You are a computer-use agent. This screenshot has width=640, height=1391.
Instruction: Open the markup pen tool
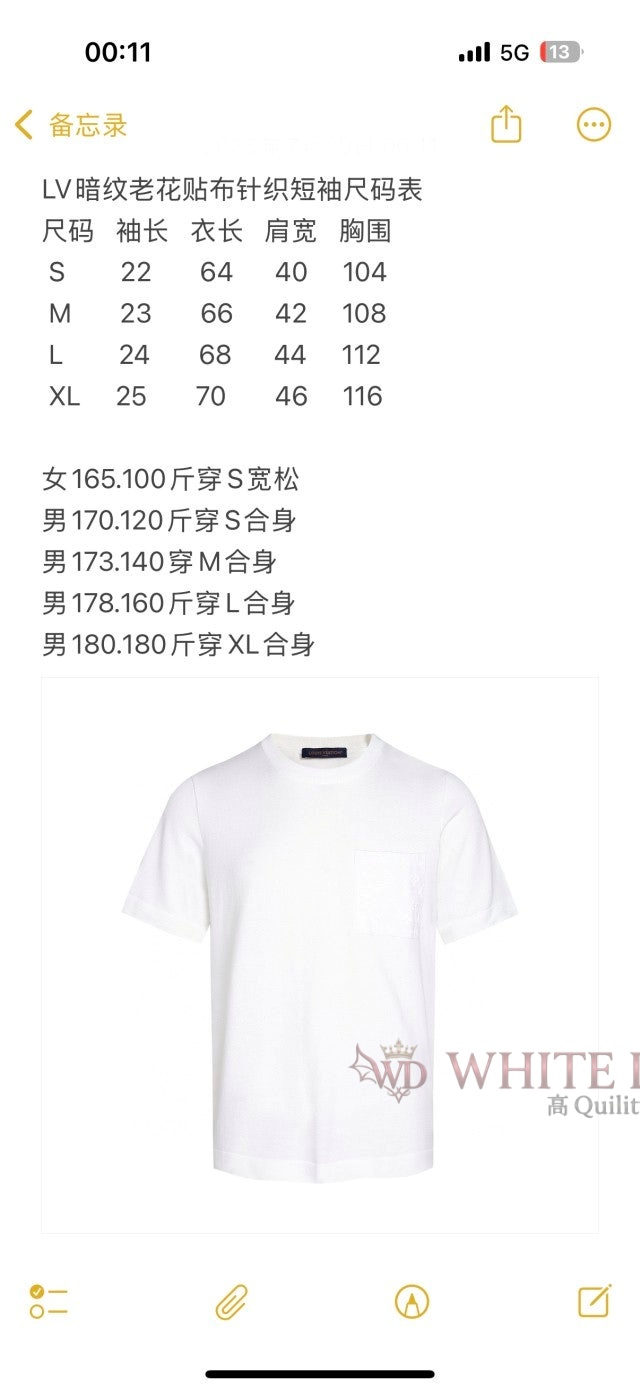point(412,1301)
